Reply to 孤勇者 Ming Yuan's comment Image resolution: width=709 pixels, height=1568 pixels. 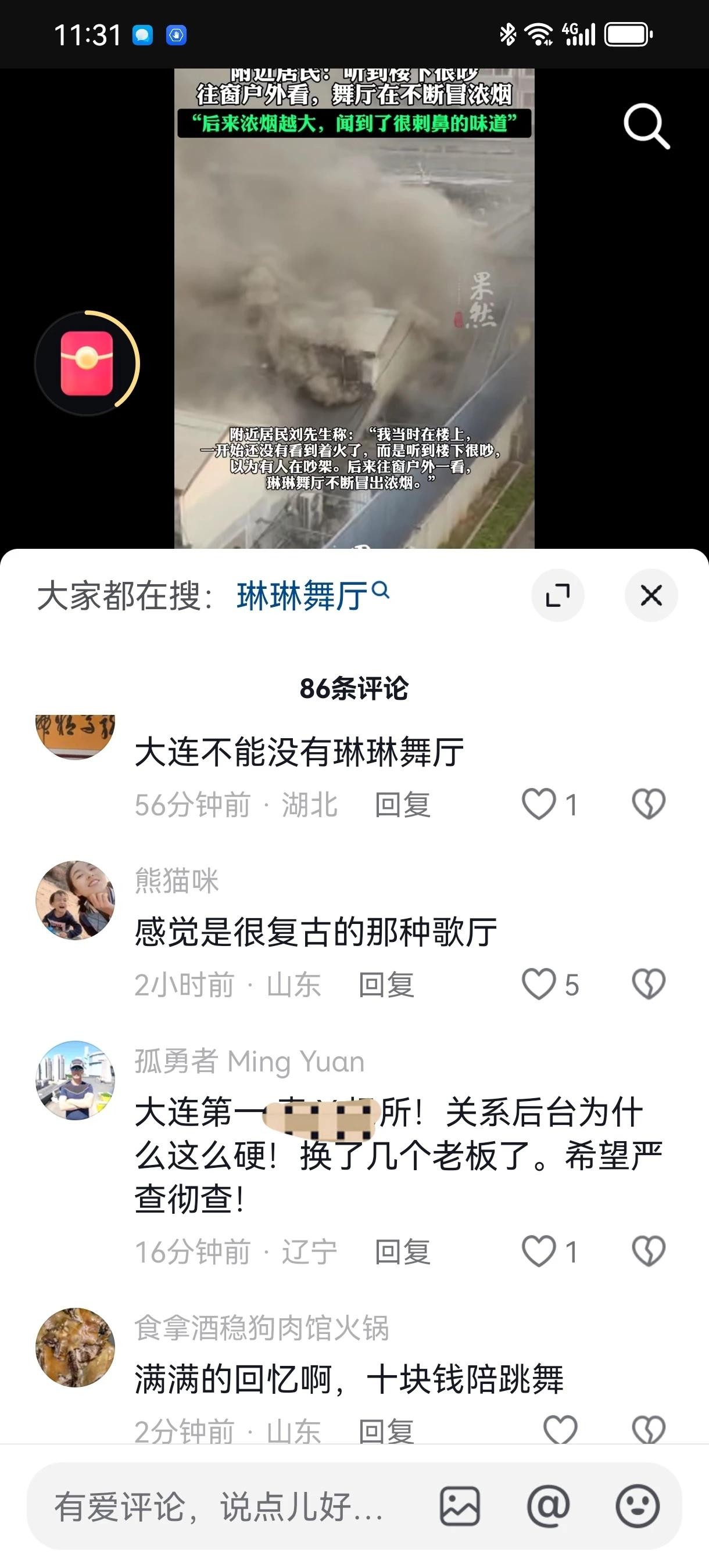click(x=402, y=1251)
